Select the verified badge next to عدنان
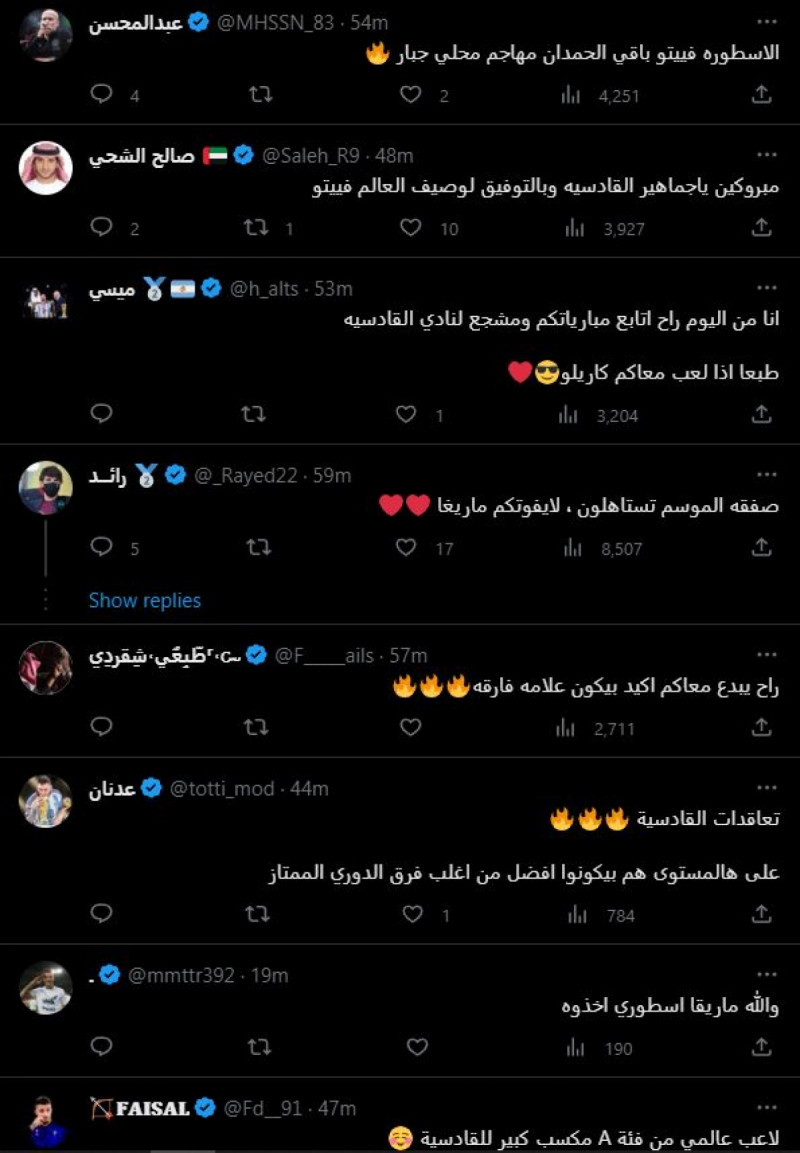Viewport: 800px width, 1153px height. click(150, 788)
